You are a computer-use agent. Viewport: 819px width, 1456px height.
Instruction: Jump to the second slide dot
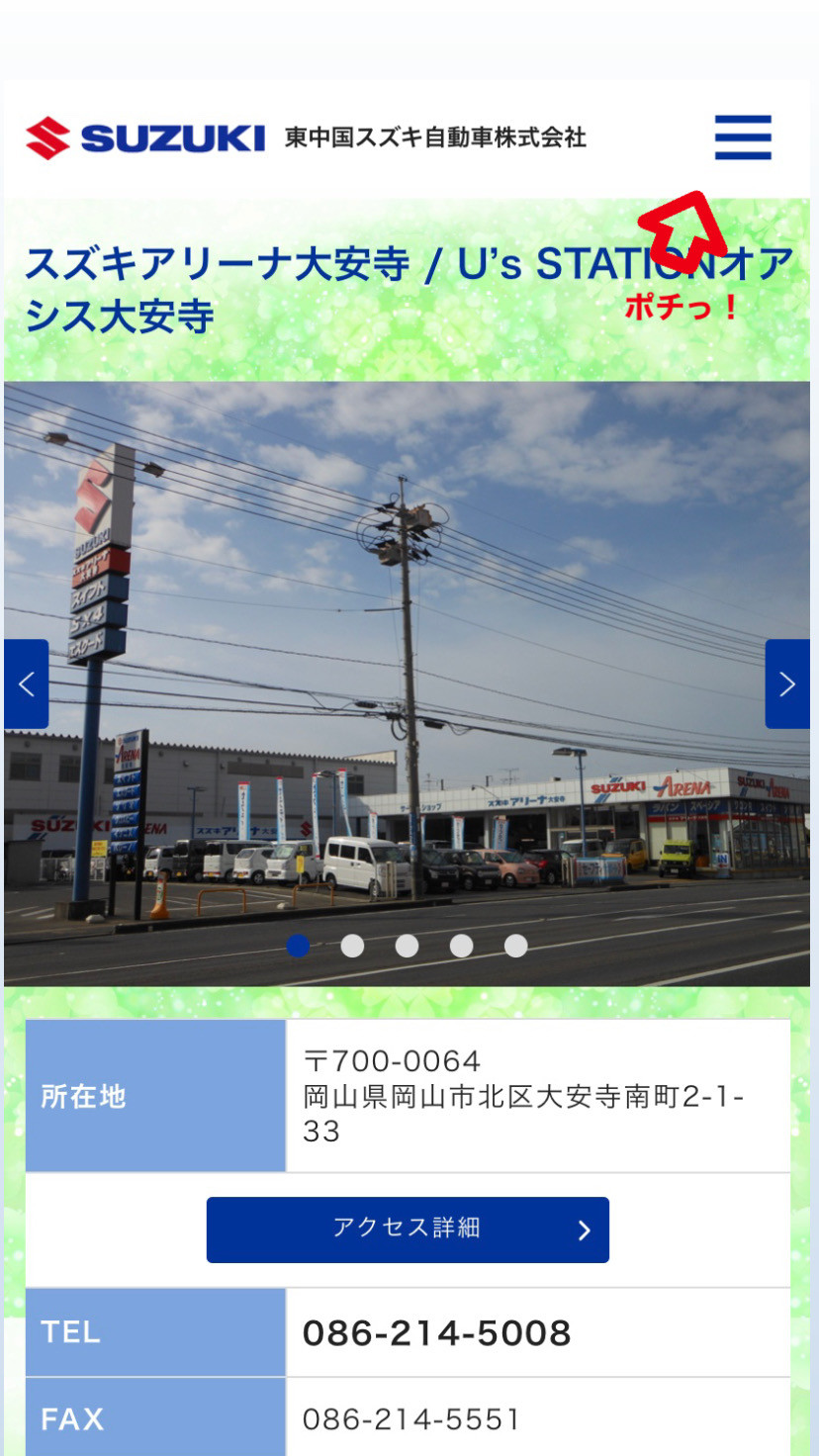352,947
